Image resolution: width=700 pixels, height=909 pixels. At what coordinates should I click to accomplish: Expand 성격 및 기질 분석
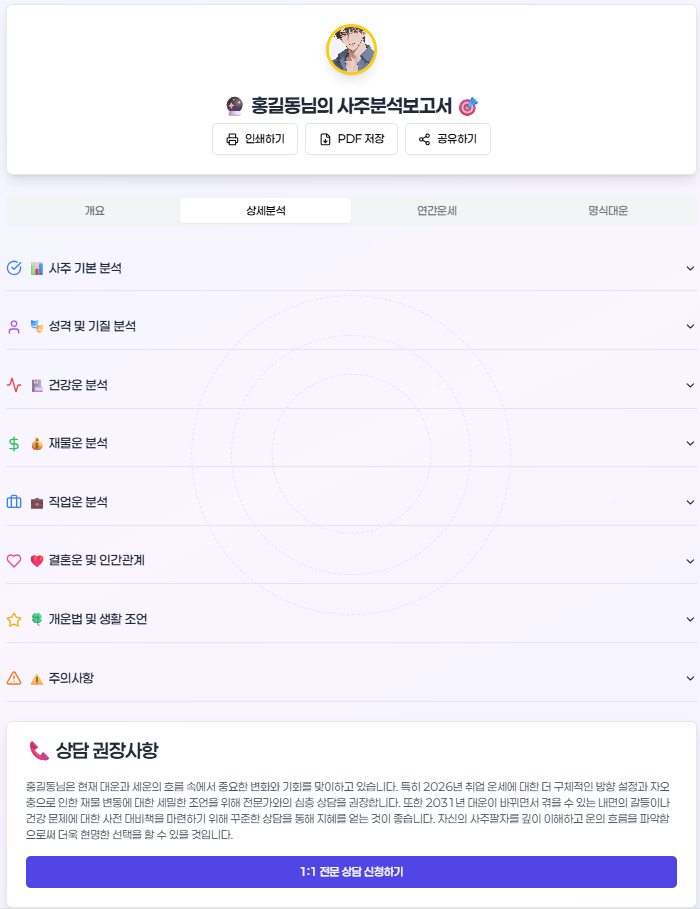point(350,326)
